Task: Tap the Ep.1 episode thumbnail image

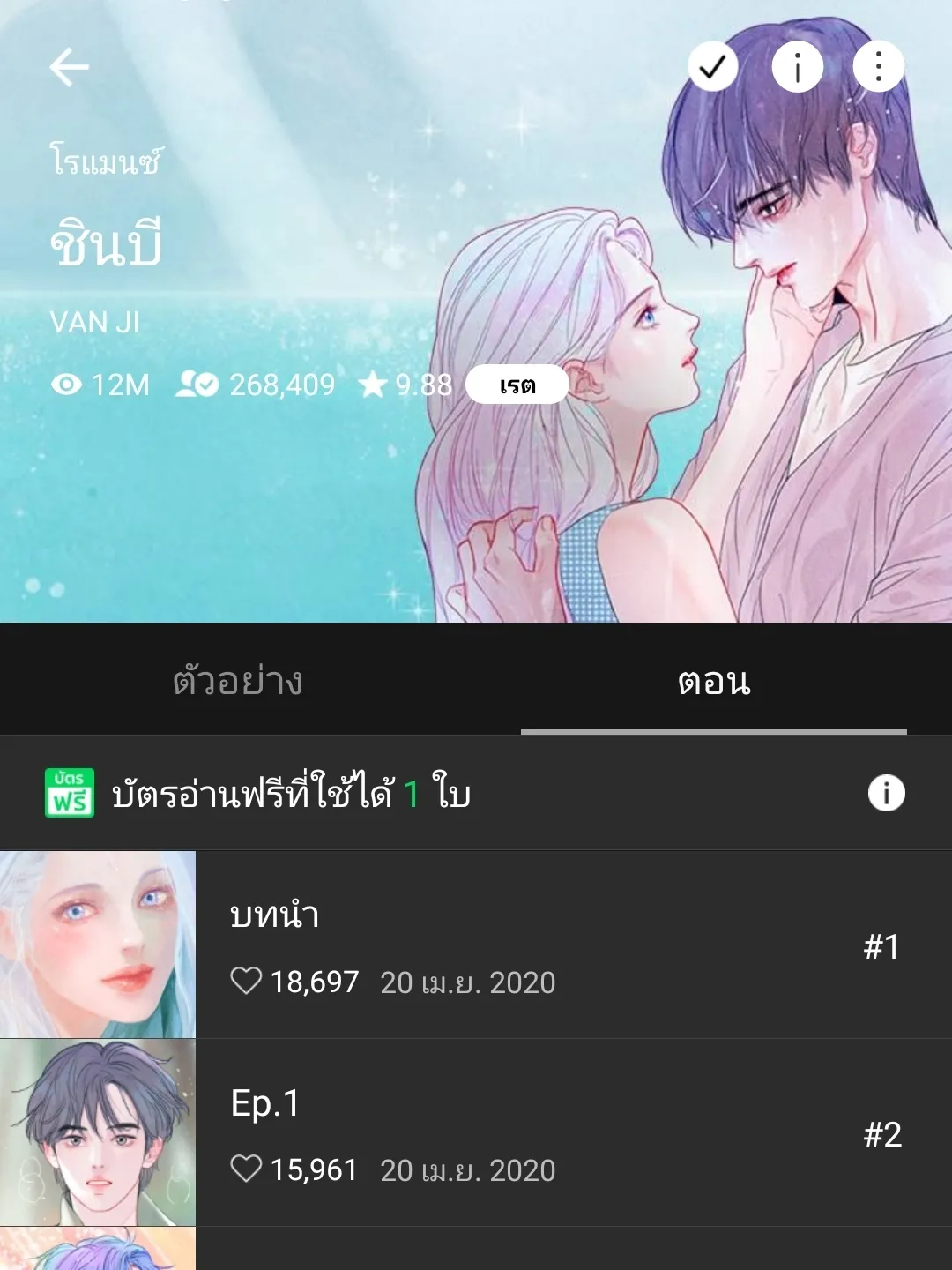Action: 99,1133
